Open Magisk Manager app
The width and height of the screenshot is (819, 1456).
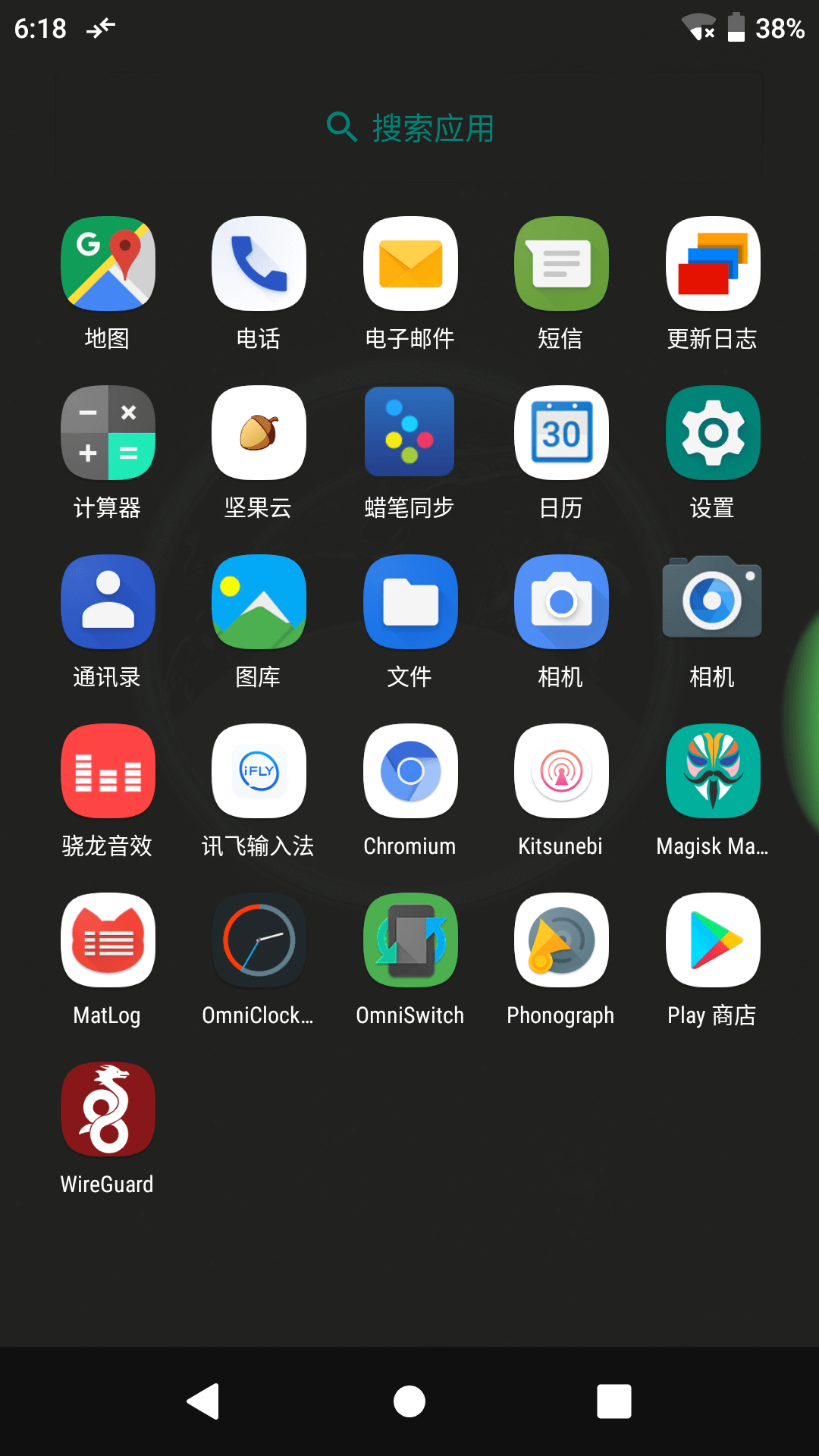(713, 771)
